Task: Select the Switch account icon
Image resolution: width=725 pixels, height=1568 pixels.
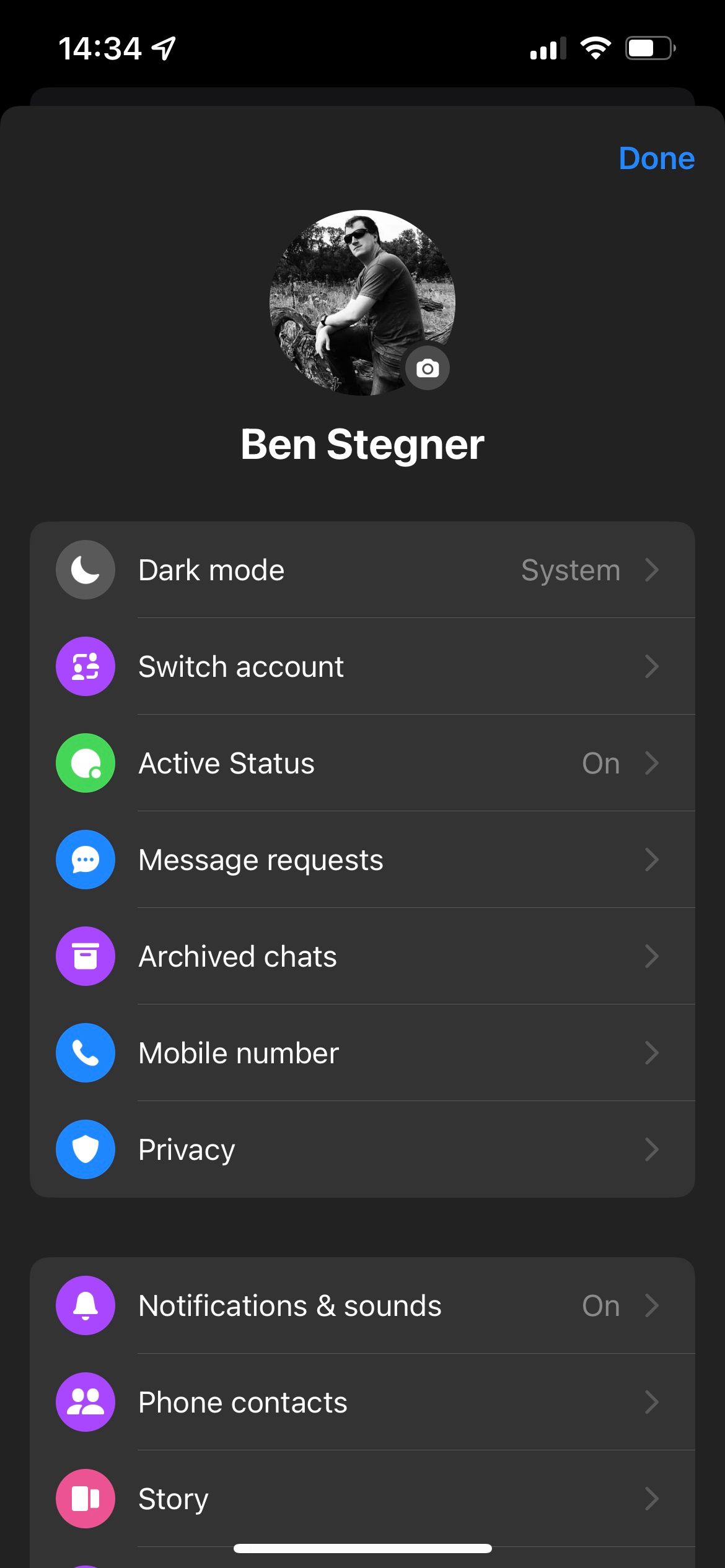Action: pyautogui.click(x=85, y=666)
